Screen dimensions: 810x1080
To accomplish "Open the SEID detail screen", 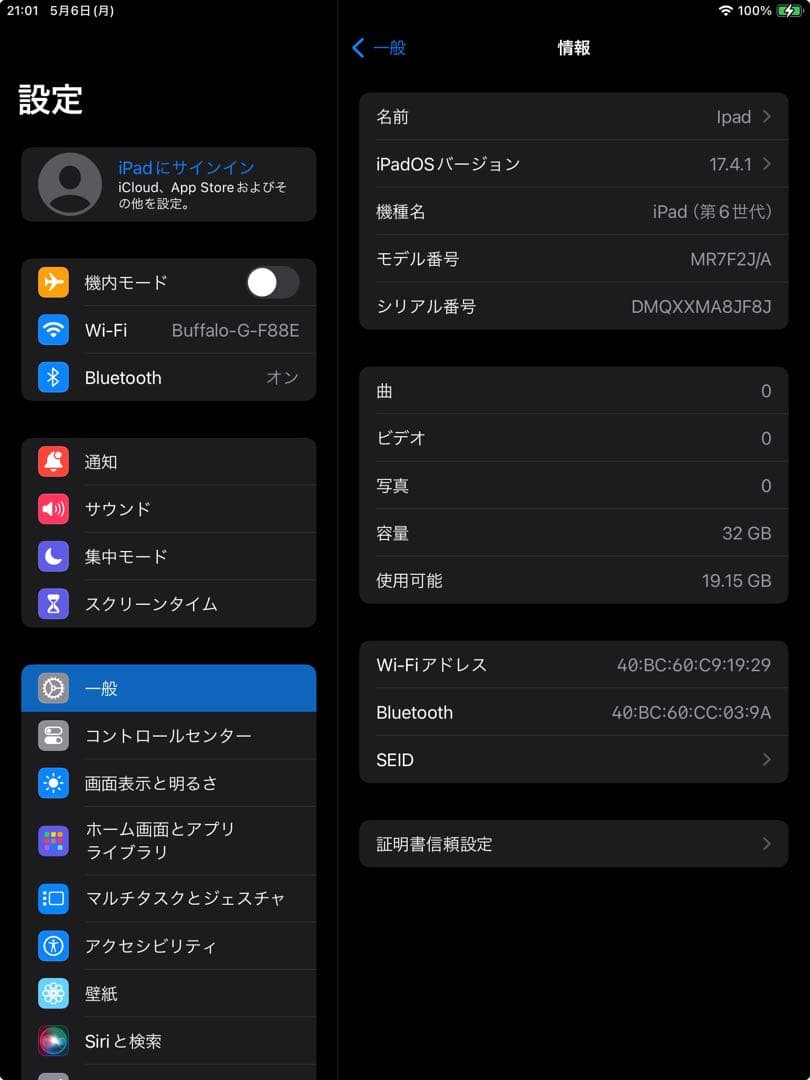I will [x=573, y=760].
